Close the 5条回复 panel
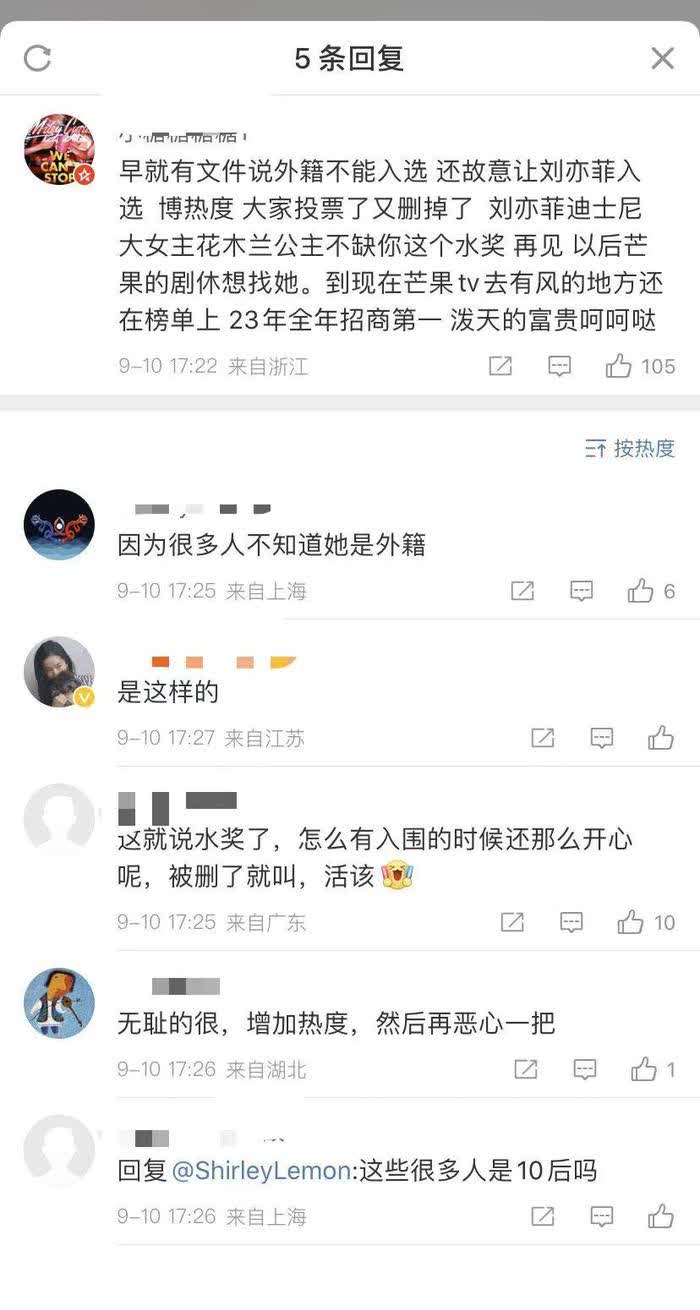The image size is (700, 1310). coord(662,58)
